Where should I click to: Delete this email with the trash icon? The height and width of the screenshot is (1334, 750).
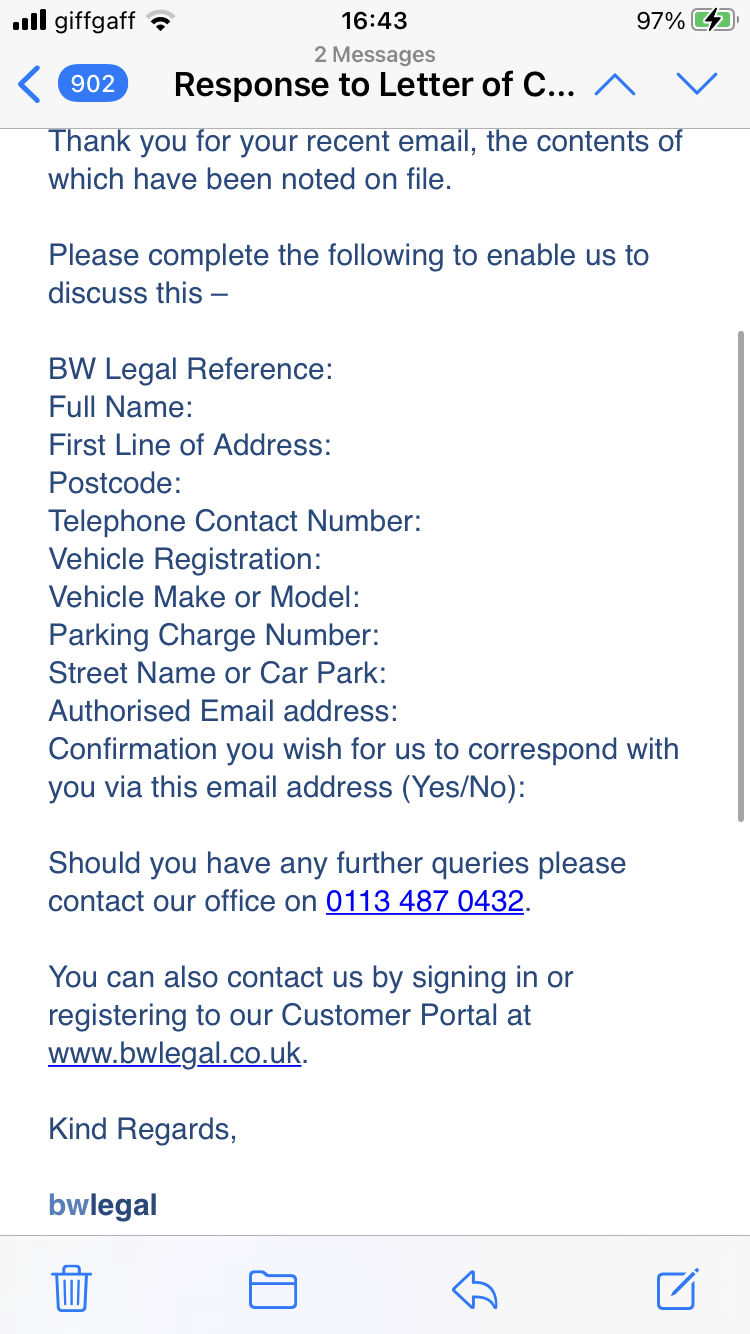[x=72, y=1287]
